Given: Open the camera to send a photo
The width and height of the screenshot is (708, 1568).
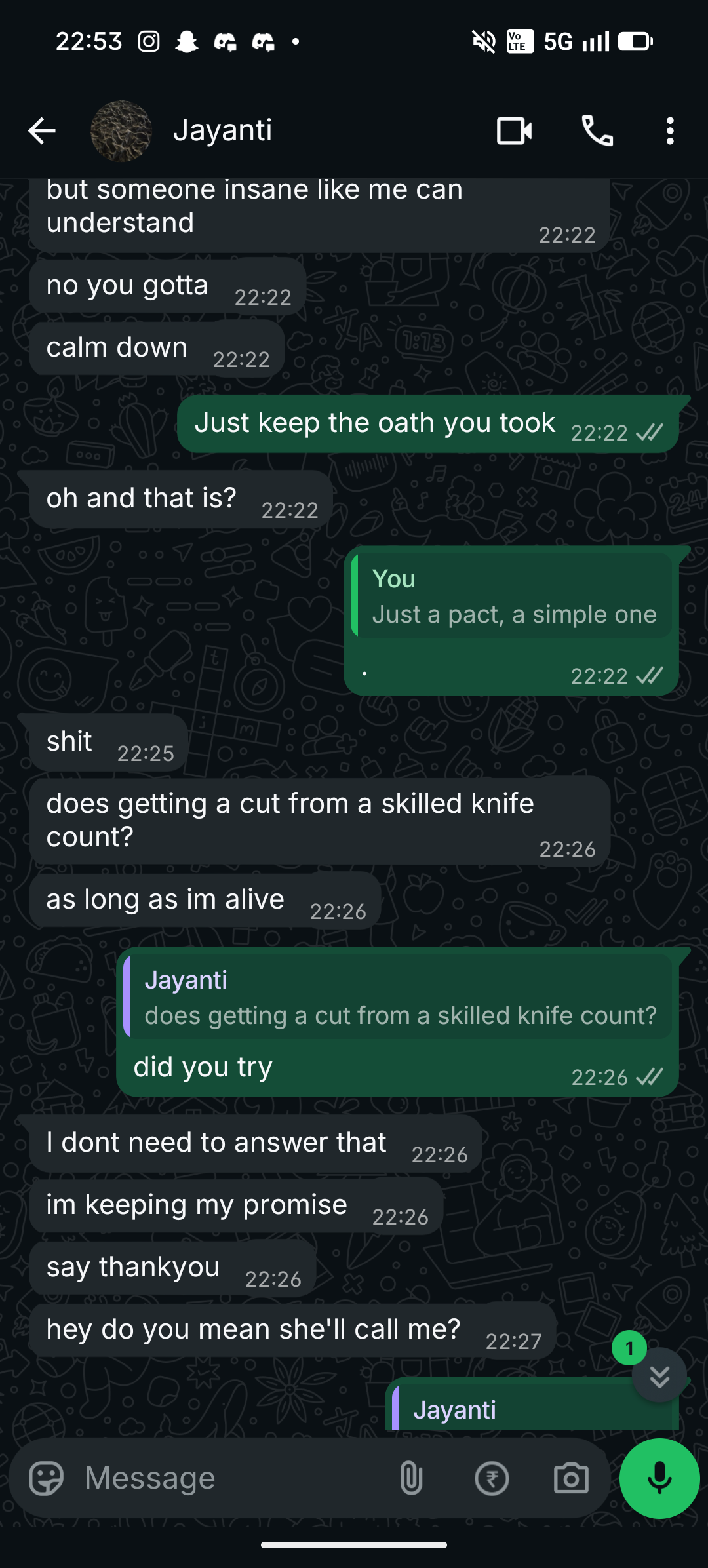Looking at the screenshot, I should [x=571, y=1478].
